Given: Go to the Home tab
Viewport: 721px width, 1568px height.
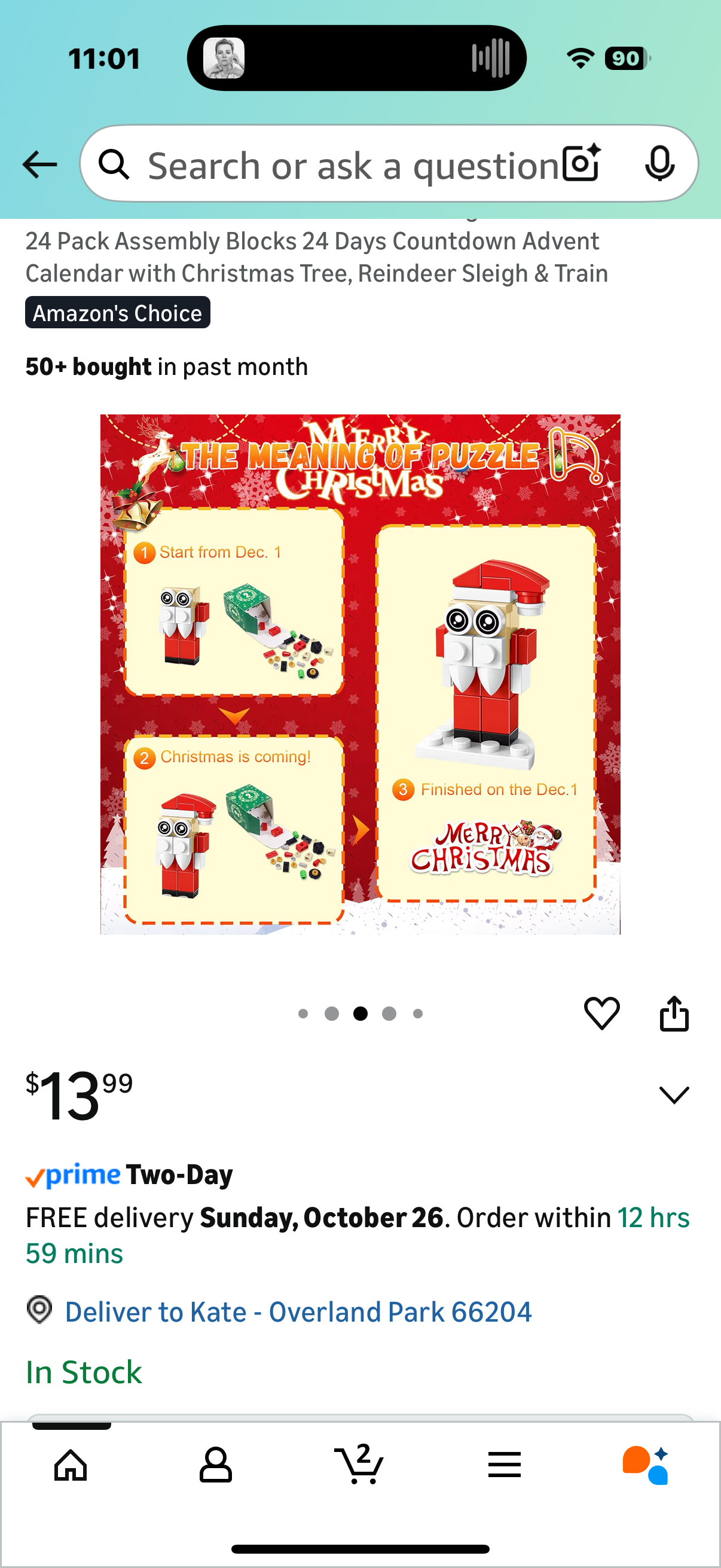Looking at the screenshot, I should [71, 1464].
